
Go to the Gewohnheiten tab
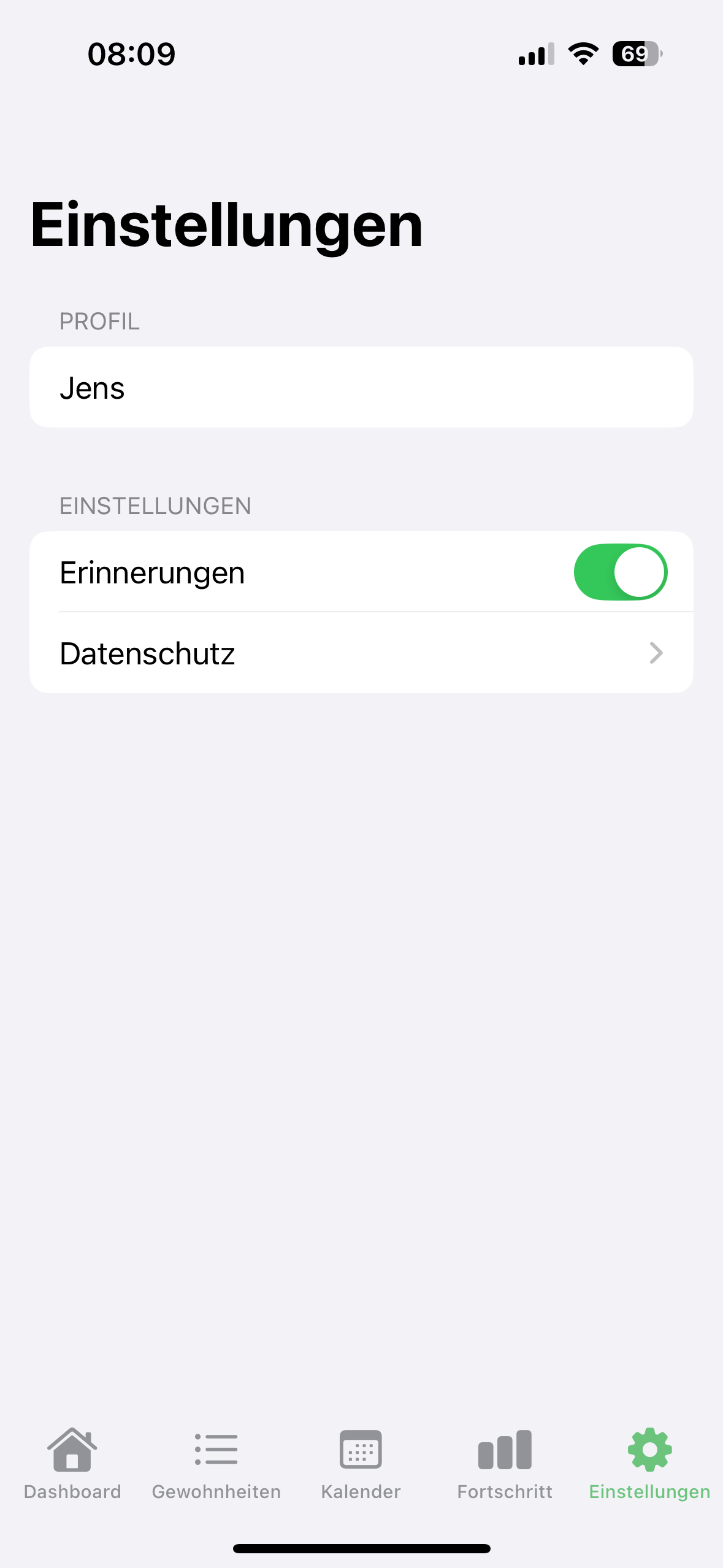click(x=216, y=1464)
